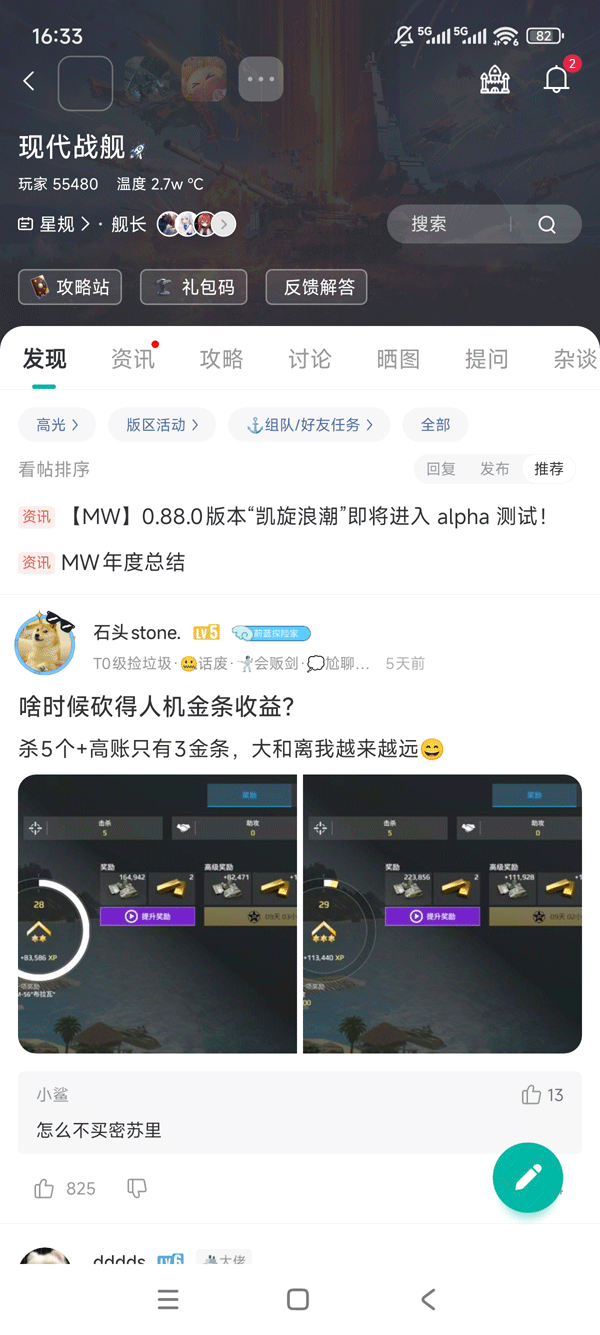This screenshot has height=1335, width=600.
Task: Switch to the 提问 tab
Action: click(x=486, y=359)
